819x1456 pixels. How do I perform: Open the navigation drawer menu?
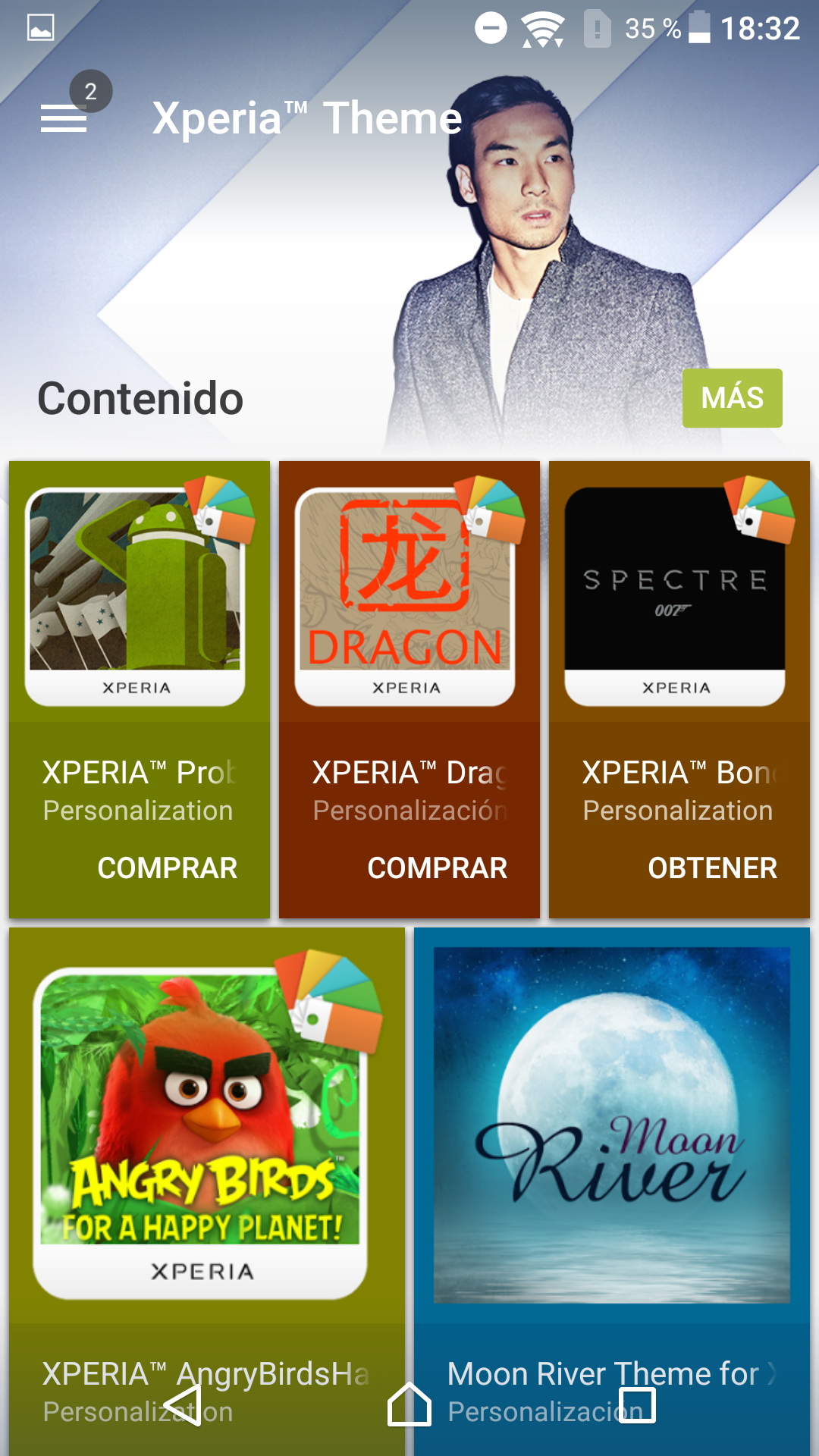[64, 118]
